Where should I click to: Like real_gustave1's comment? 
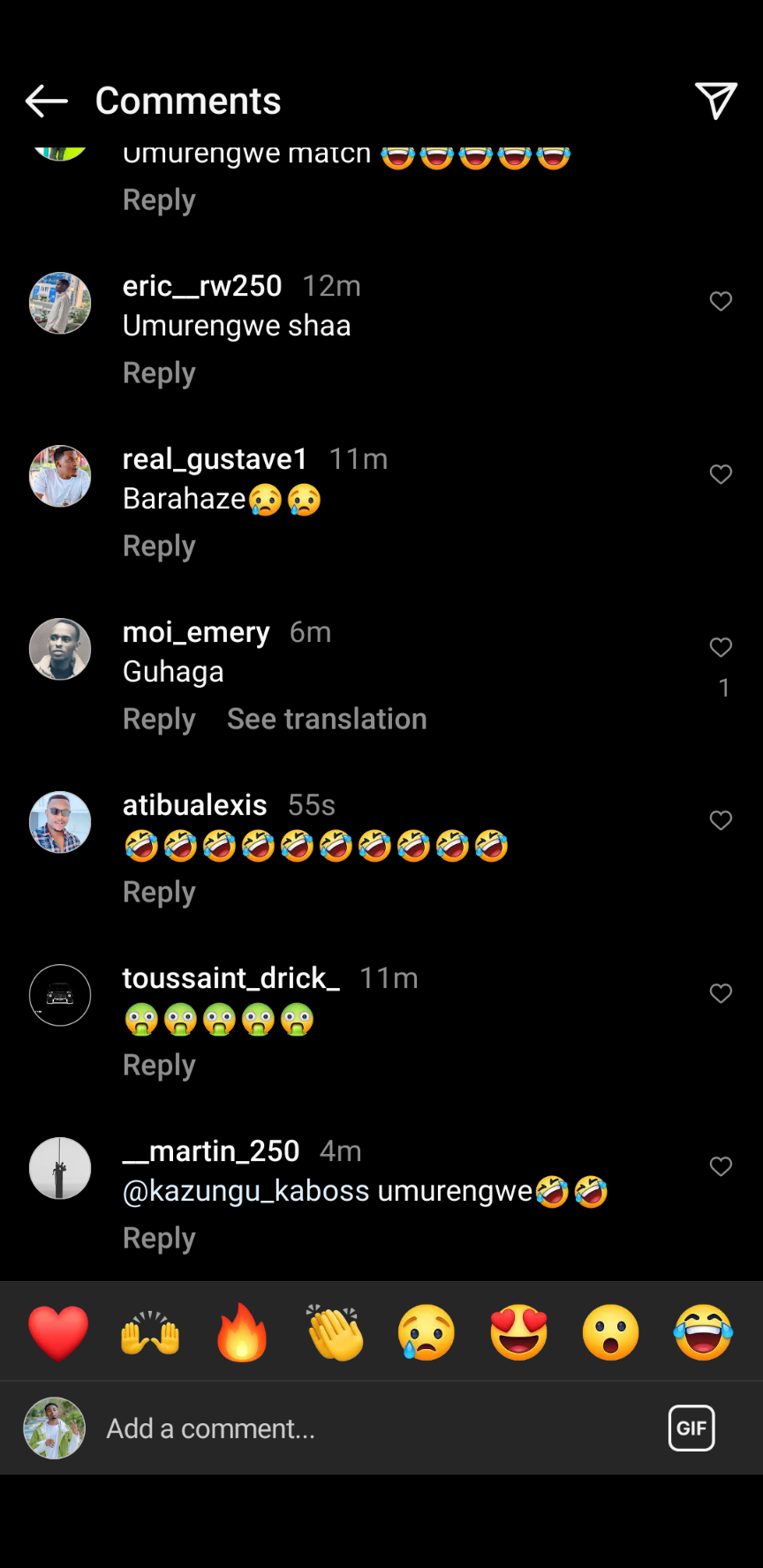pyautogui.click(x=721, y=474)
